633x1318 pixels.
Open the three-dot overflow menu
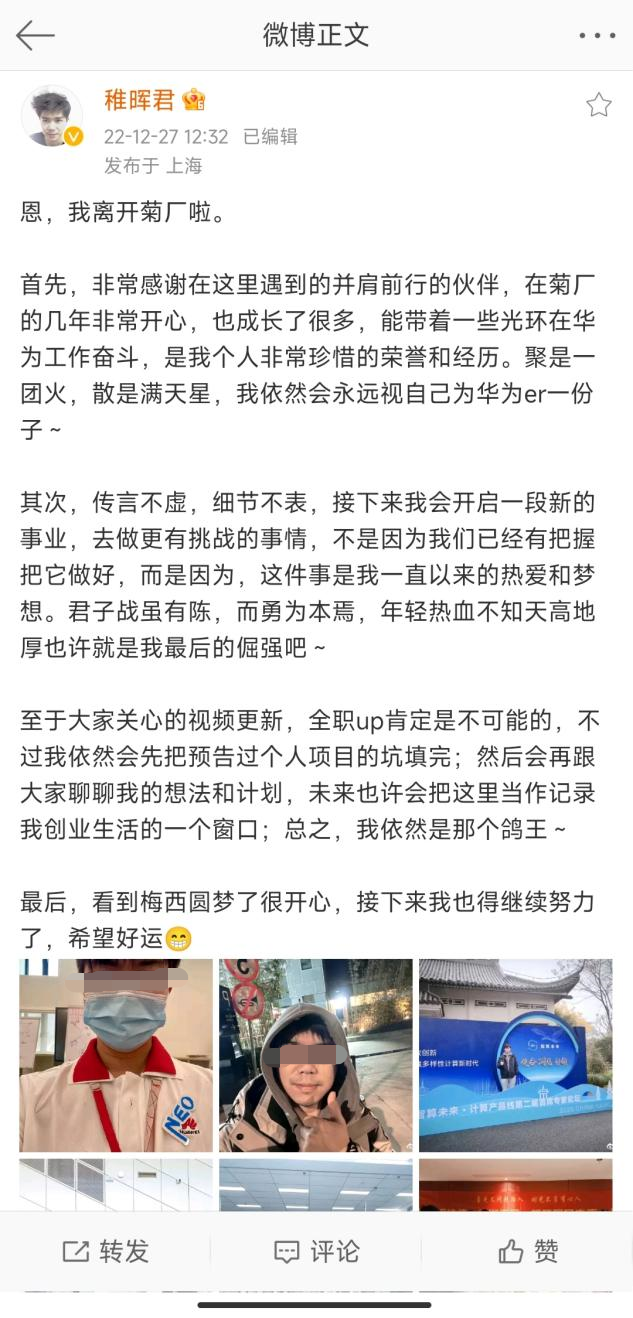[x=597, y=36]
